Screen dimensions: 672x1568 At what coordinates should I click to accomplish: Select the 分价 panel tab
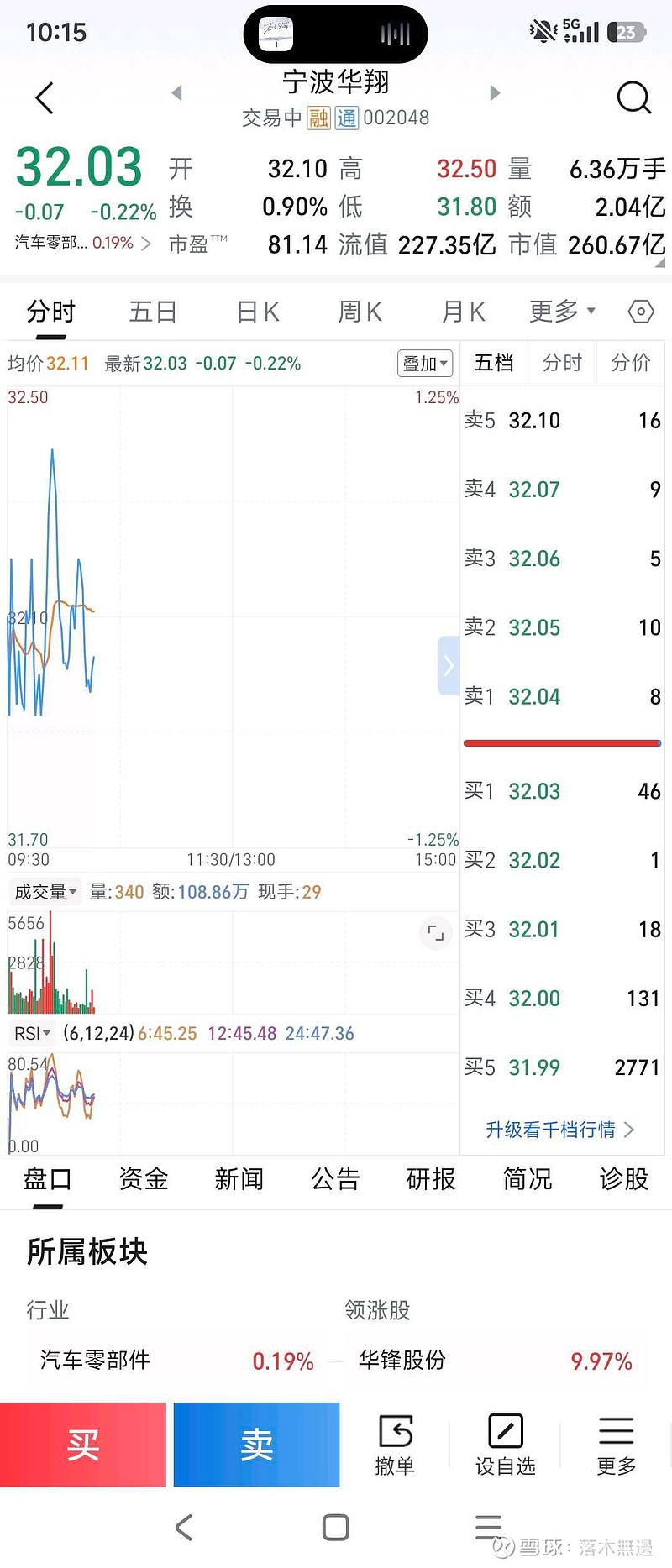(x=630, y=363)
